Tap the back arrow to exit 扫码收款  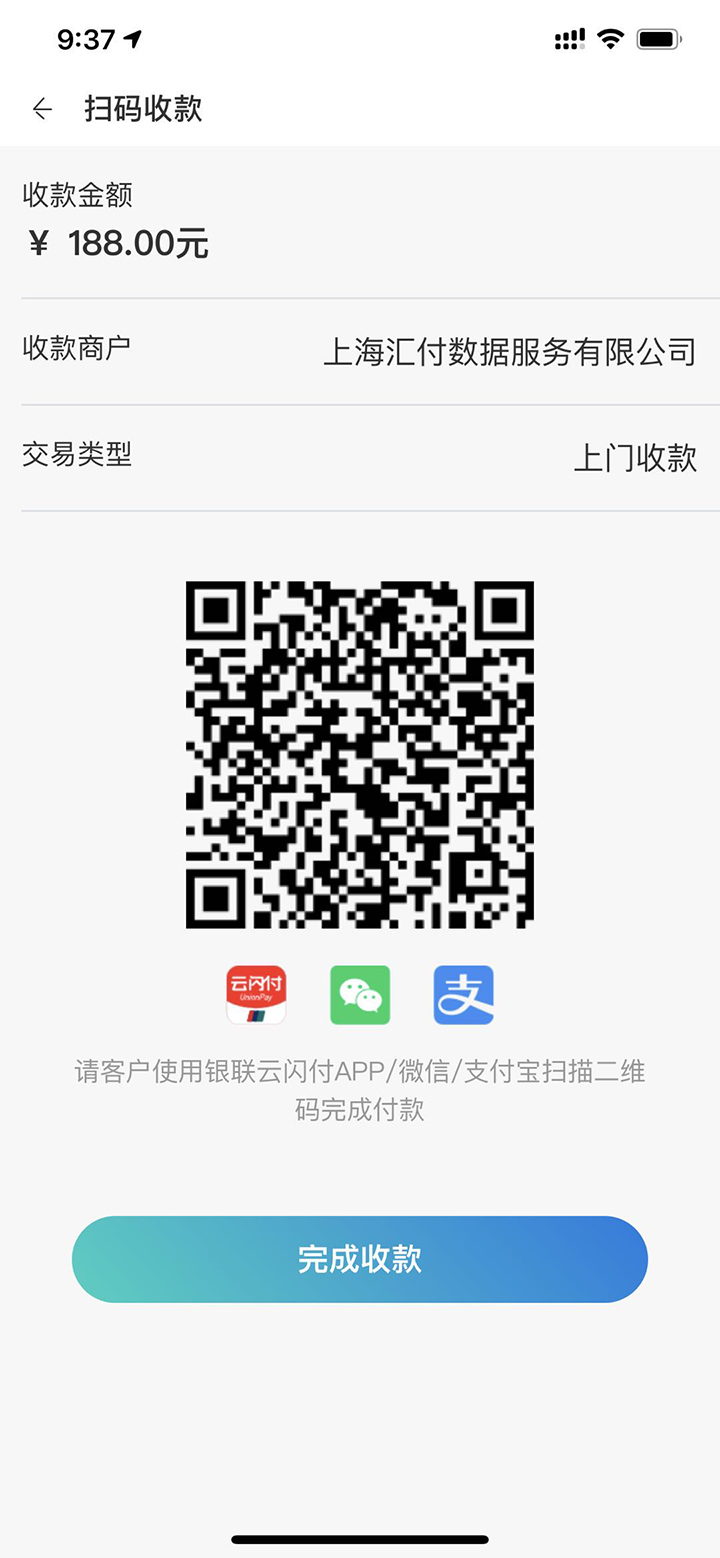(42, 109)
